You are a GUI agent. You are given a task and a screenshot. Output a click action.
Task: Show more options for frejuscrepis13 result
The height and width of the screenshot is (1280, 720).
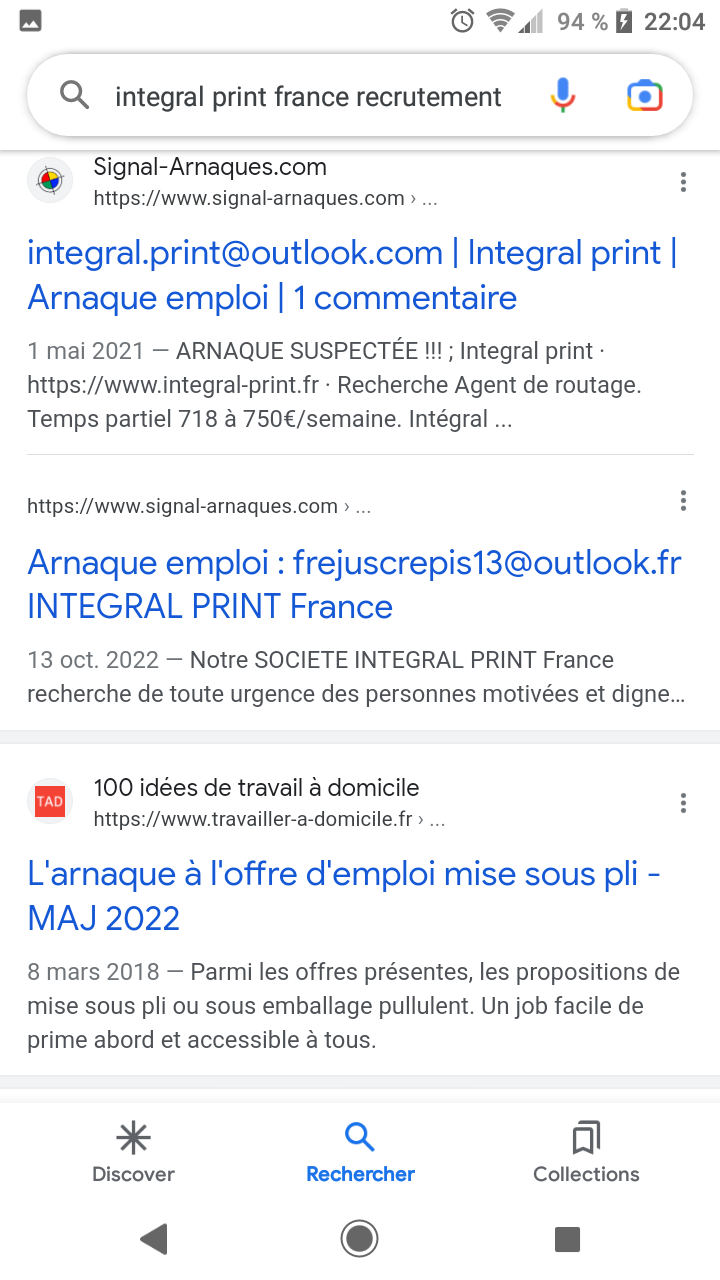683,502
